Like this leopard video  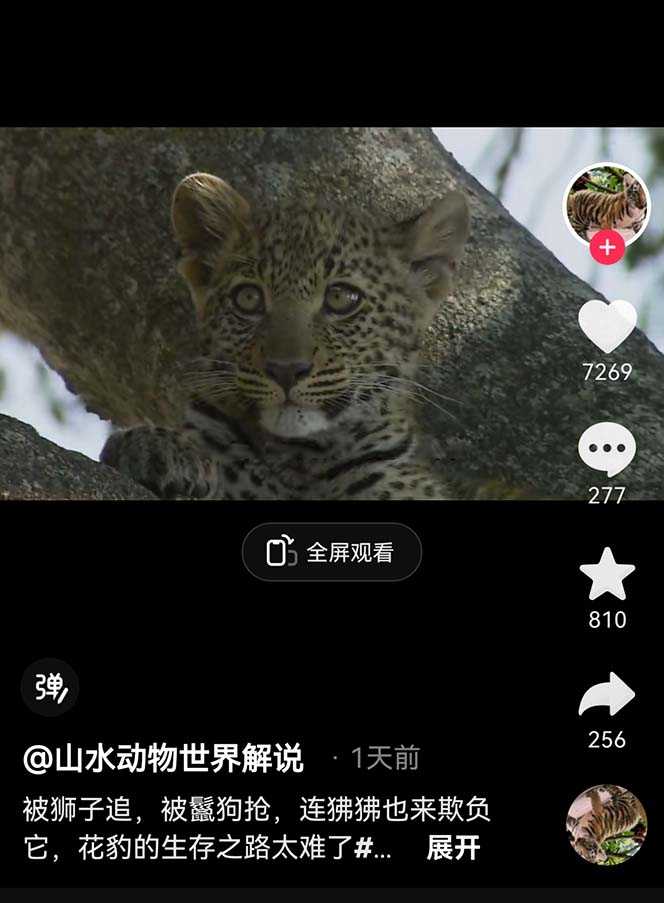click(607, 328)
